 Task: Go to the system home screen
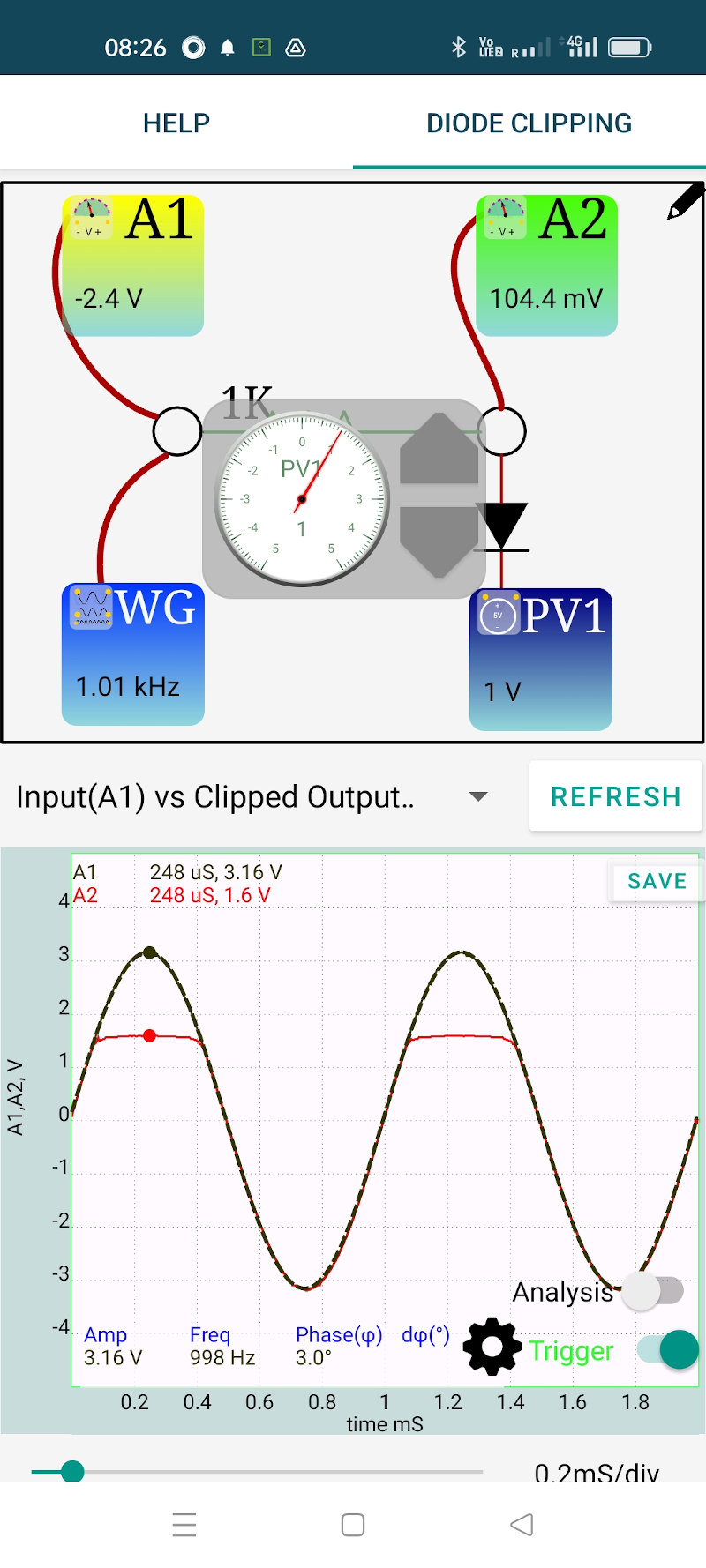click(353, 1525)
